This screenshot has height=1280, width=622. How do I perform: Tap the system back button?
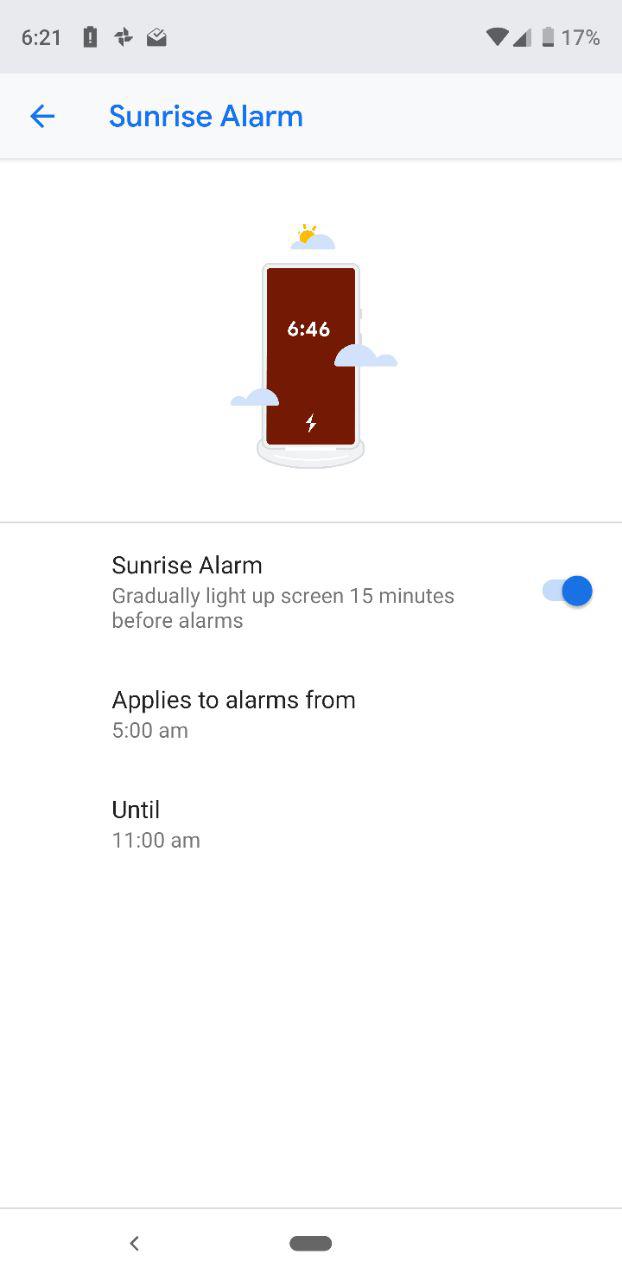coord(134,1243)
